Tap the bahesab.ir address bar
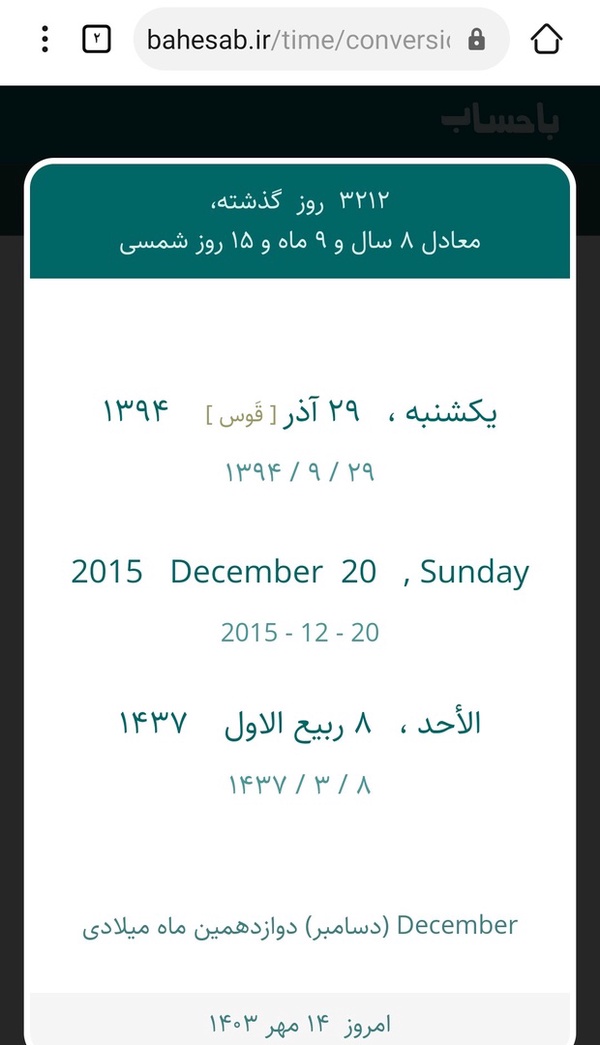 [321, 39]
